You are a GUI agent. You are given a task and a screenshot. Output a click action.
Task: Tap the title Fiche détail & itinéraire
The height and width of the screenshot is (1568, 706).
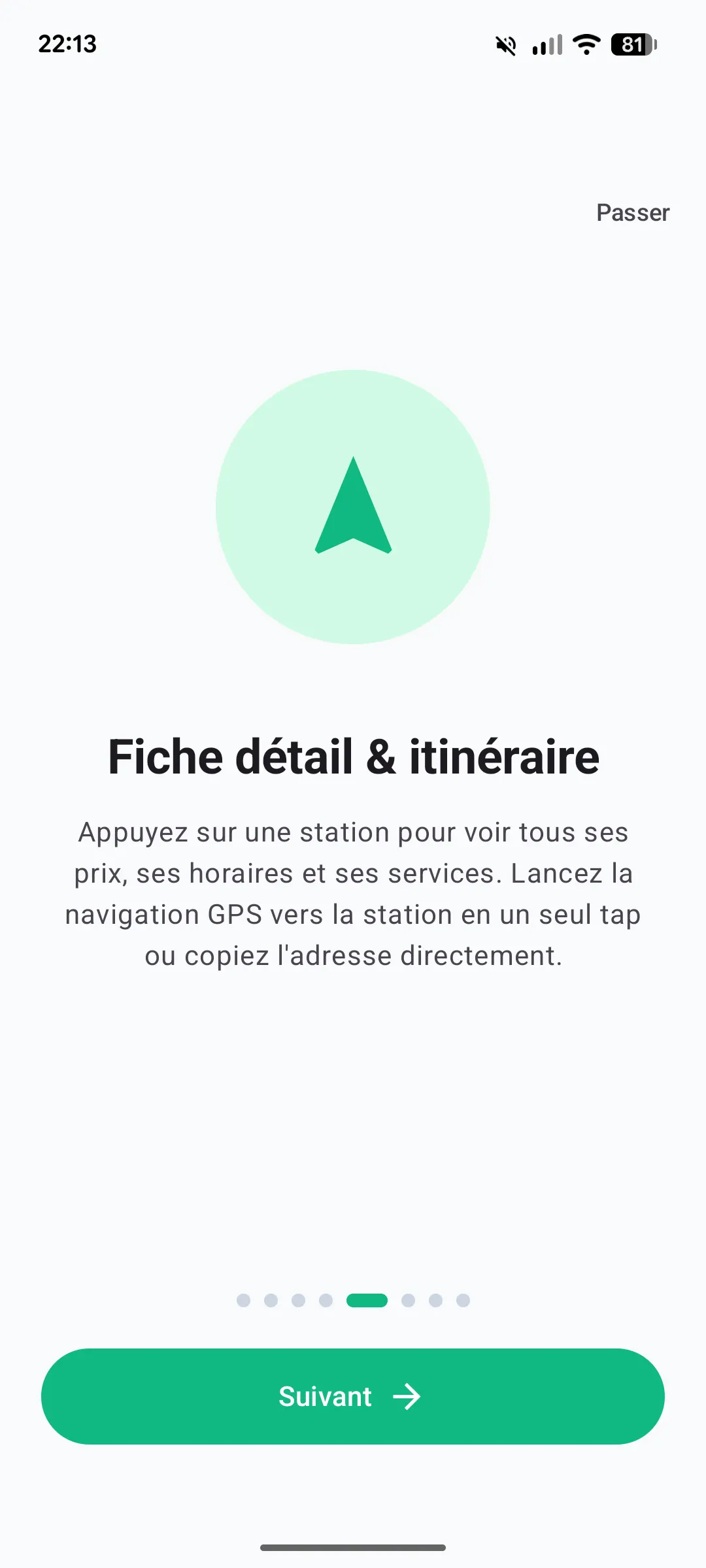[353, 756]
